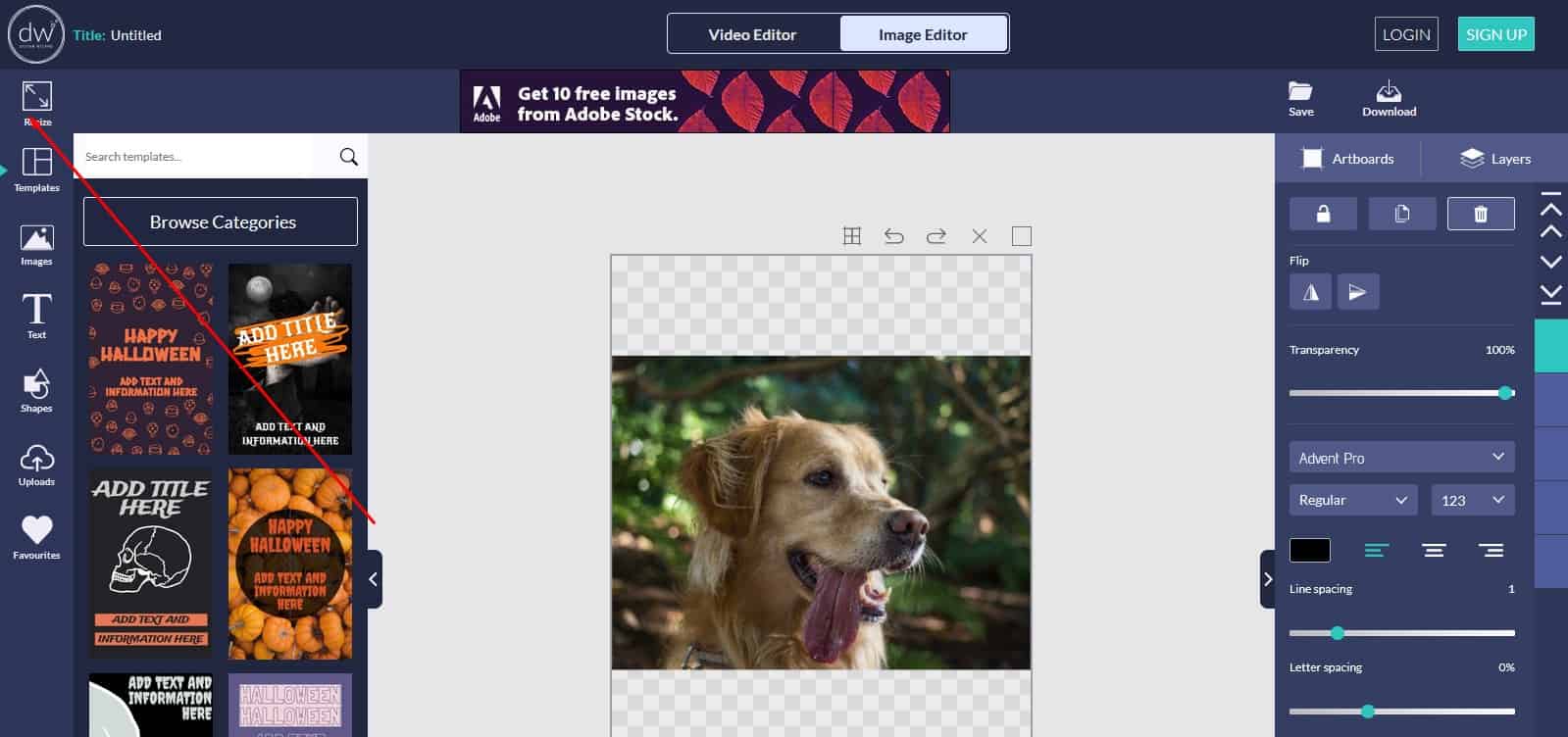Expand the Advent Pro font dropdown
The image size is (1568, 737).
(x=1401, y=458)
